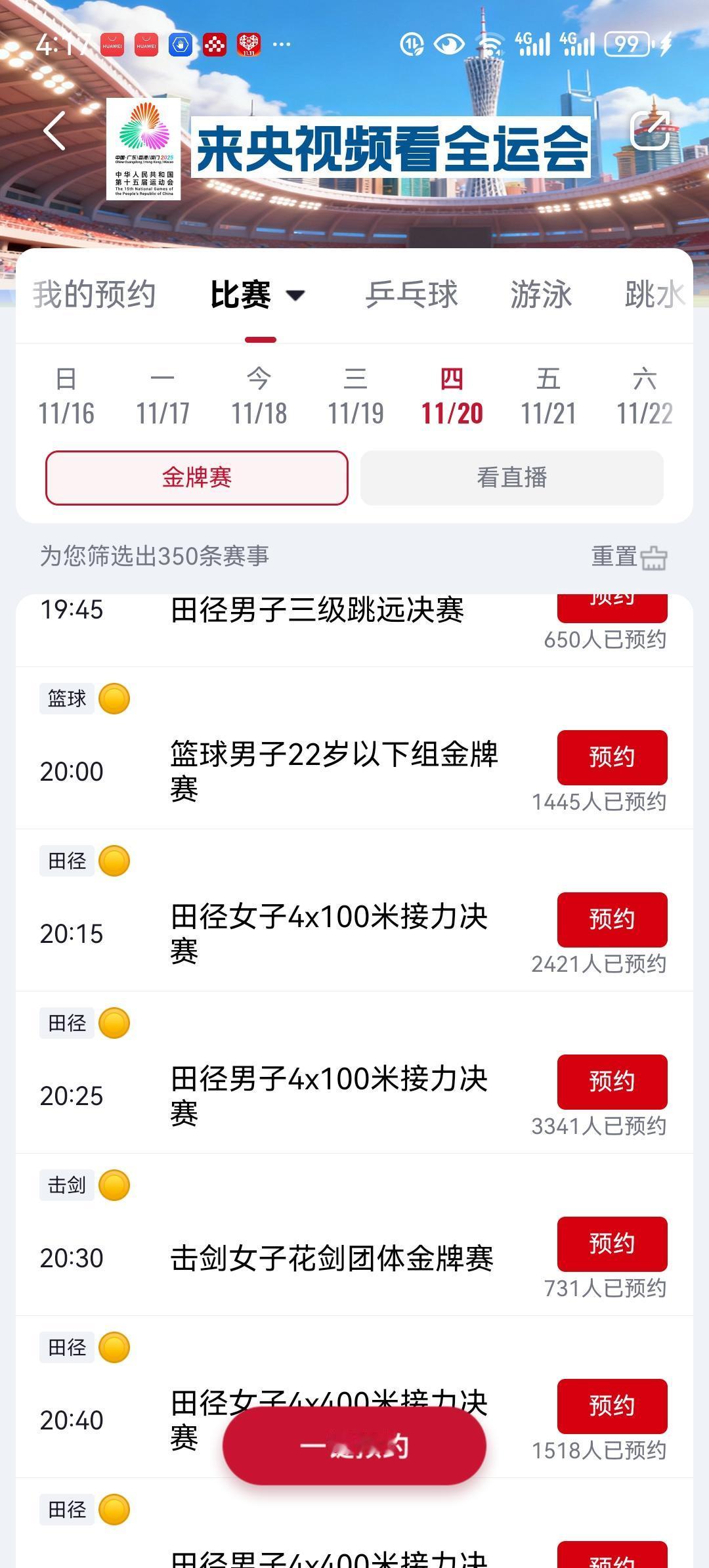
Task: Choose the date 11/19
Action: [x=355, y=397]
